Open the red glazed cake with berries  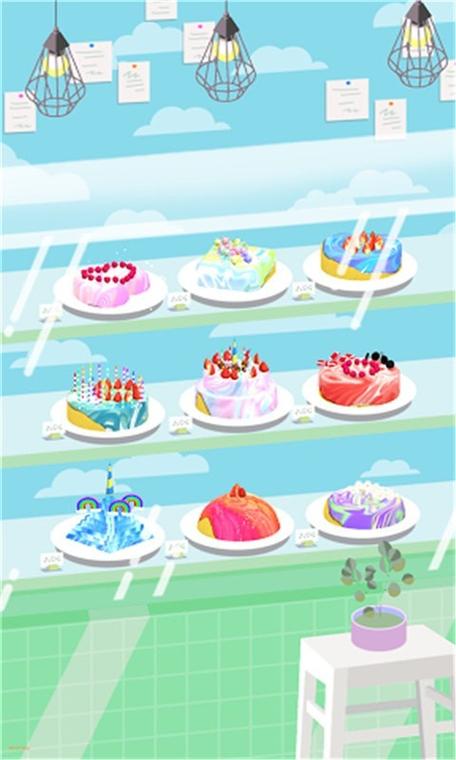click(x=359, y=379)
